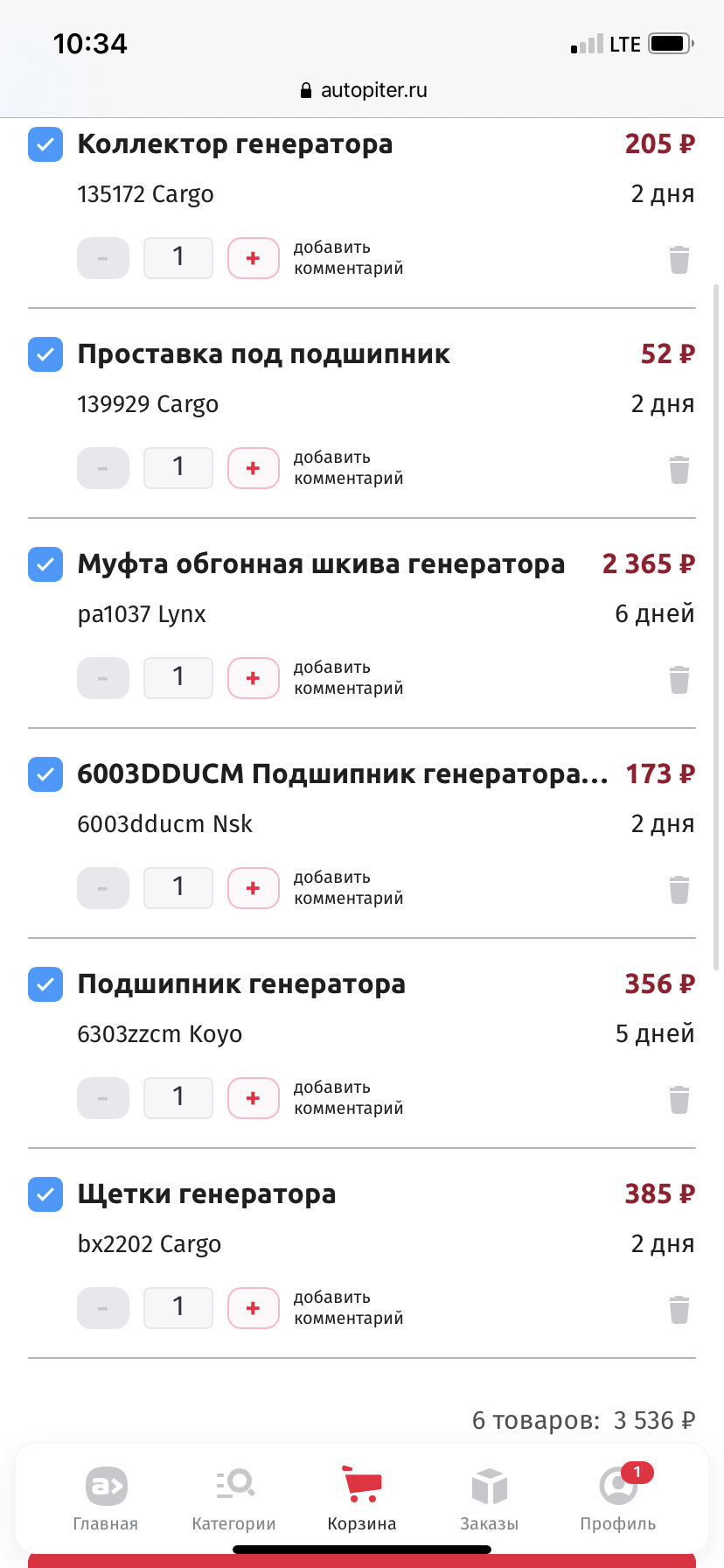
Task: Open the Муфта обгонная шкива генератора item
Action: [x=321, y=564]
